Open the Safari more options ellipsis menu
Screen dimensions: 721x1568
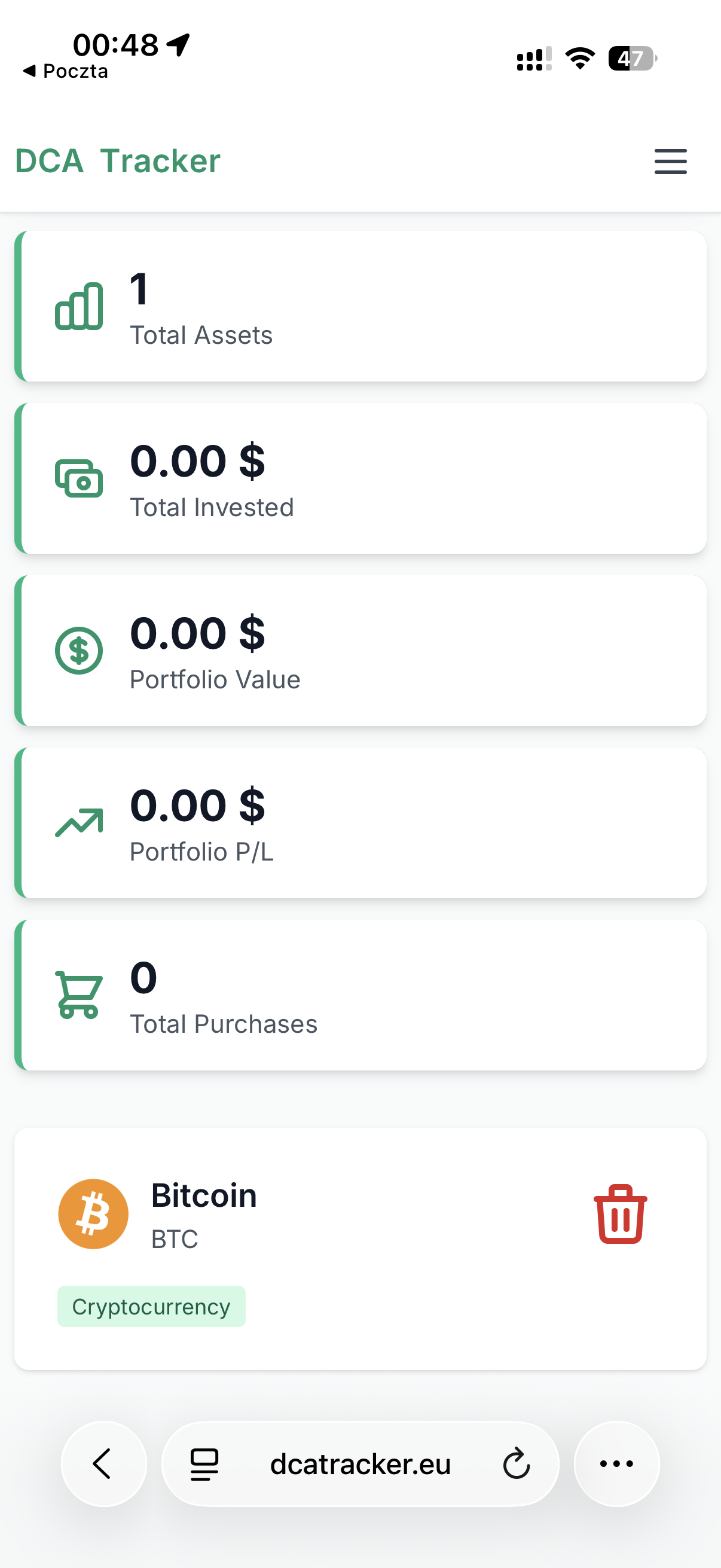point(616,1464)
